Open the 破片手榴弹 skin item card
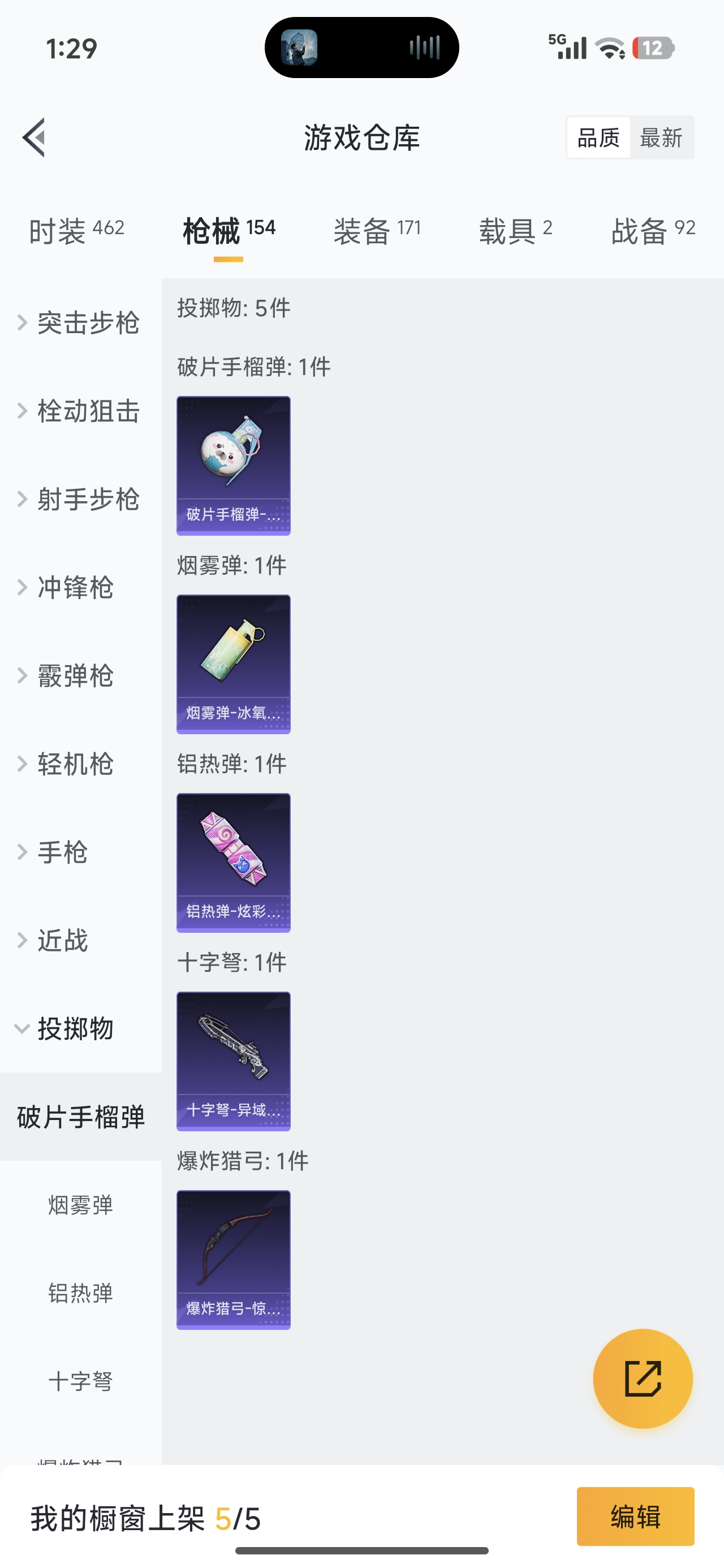Image resolution: width=724 pixels, height=1568 pixels. [233, 466]
